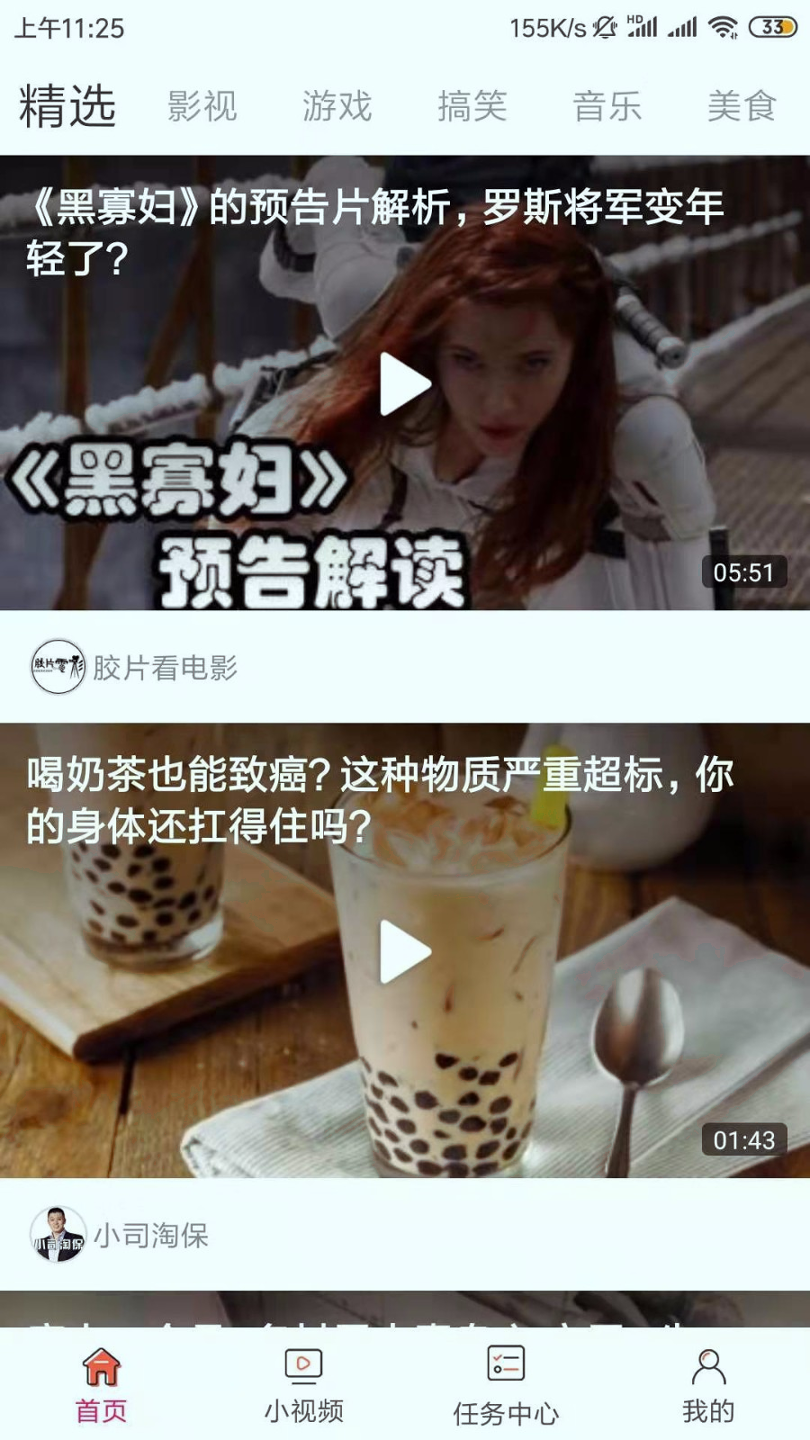
Task: Open the 我的 profile tab
Action: click(x=708, y=1385)
